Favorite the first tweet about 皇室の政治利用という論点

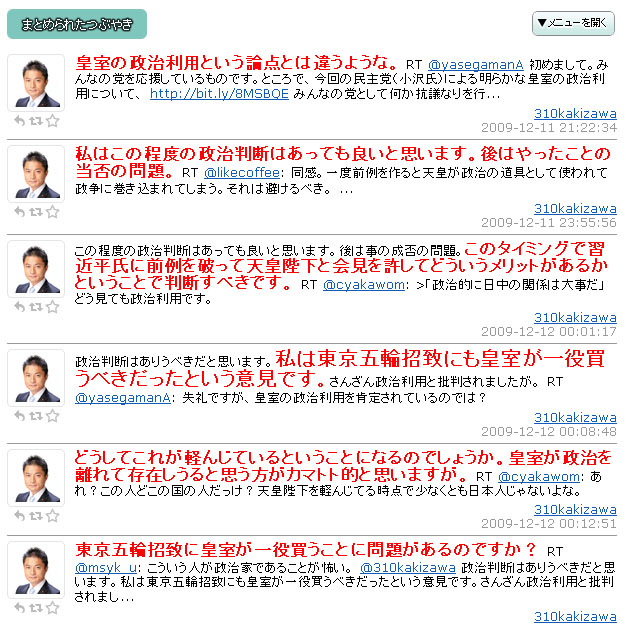click(x=53, y=121)
